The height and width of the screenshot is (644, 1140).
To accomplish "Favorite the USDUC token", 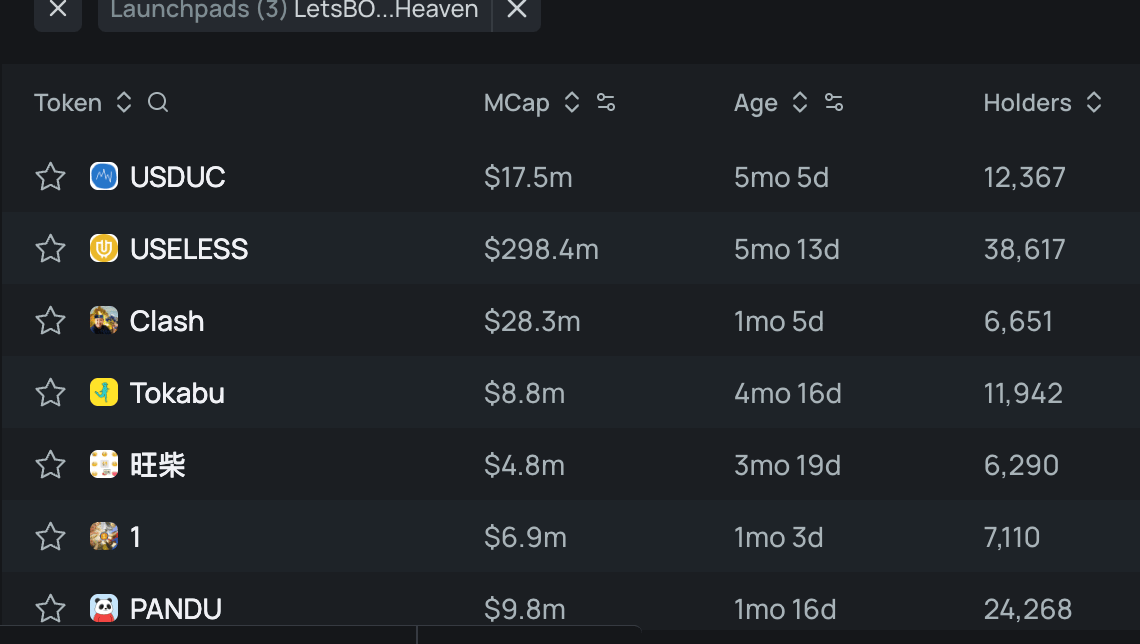I will pos(50,177).
